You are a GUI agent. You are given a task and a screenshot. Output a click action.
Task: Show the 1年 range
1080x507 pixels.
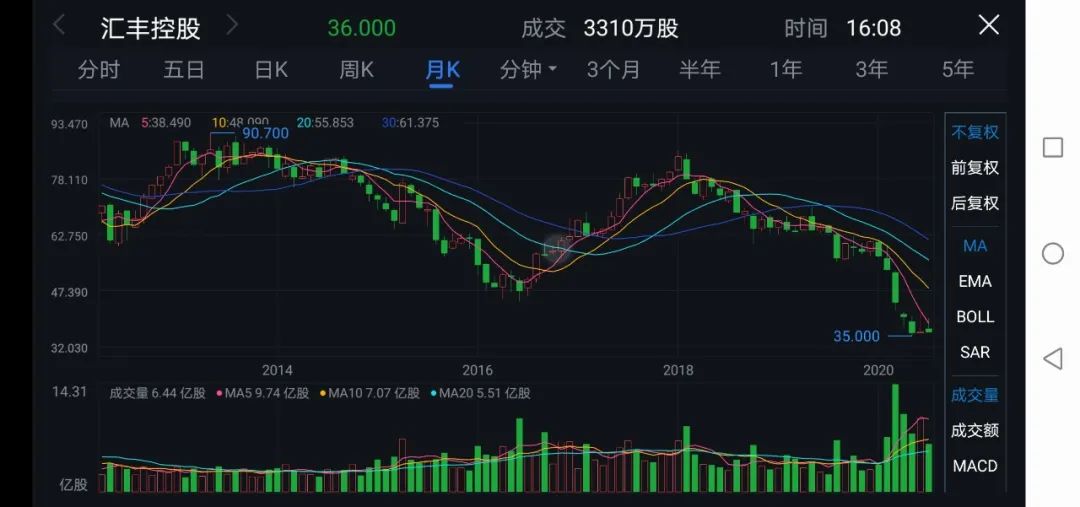point(786,70)
